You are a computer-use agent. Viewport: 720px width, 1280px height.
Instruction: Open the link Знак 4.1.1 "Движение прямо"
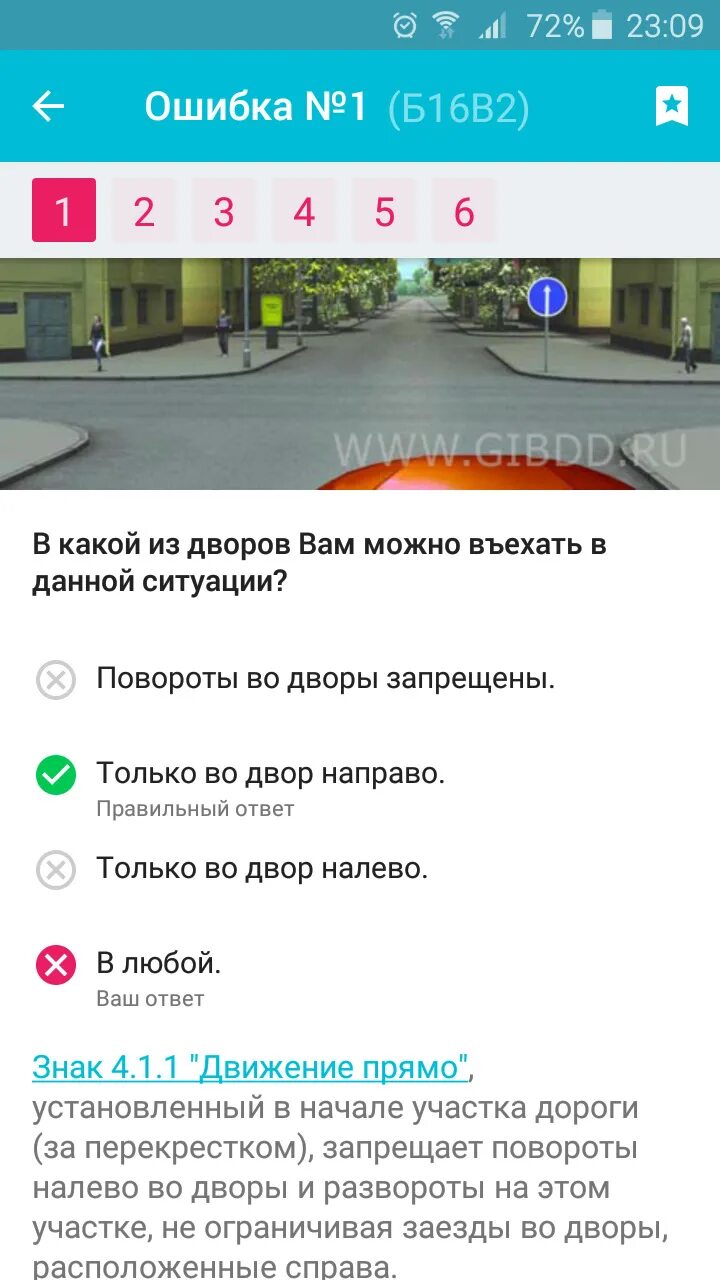click(x=250, y=1066)
